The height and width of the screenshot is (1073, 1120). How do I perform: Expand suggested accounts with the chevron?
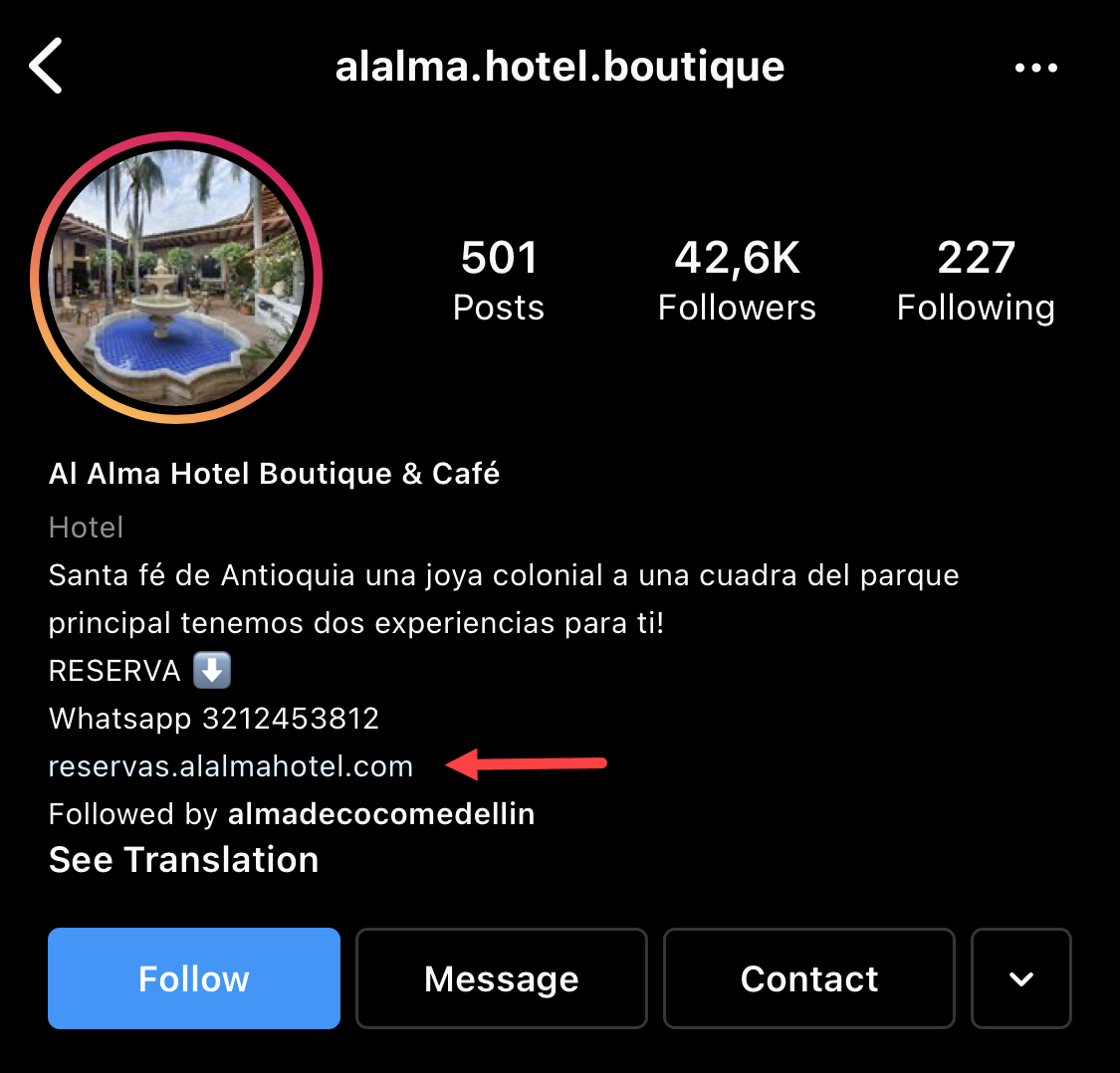[1020, 978]
